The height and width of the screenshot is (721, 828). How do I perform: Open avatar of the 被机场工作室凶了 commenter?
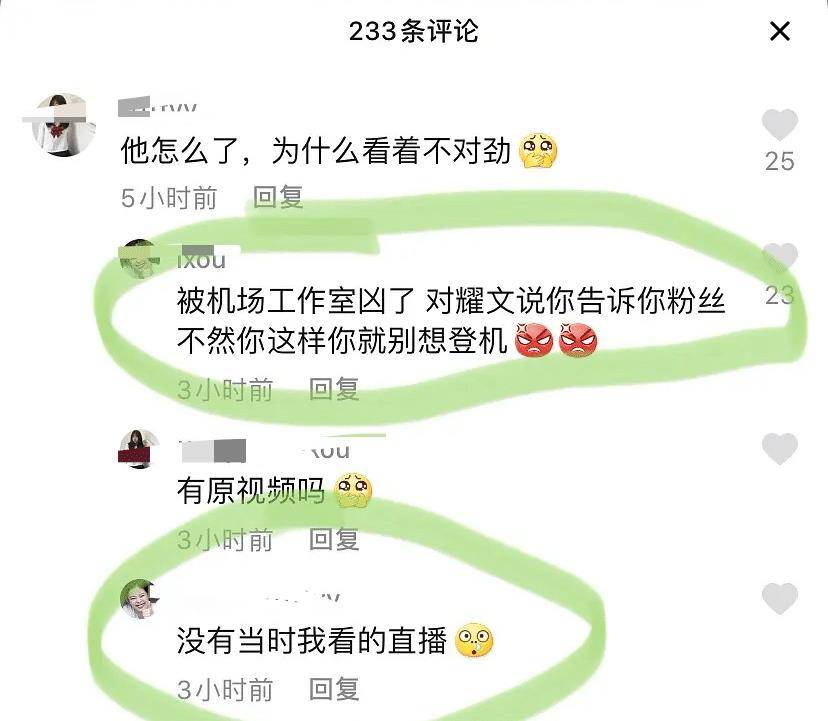[x=140, y=258]
